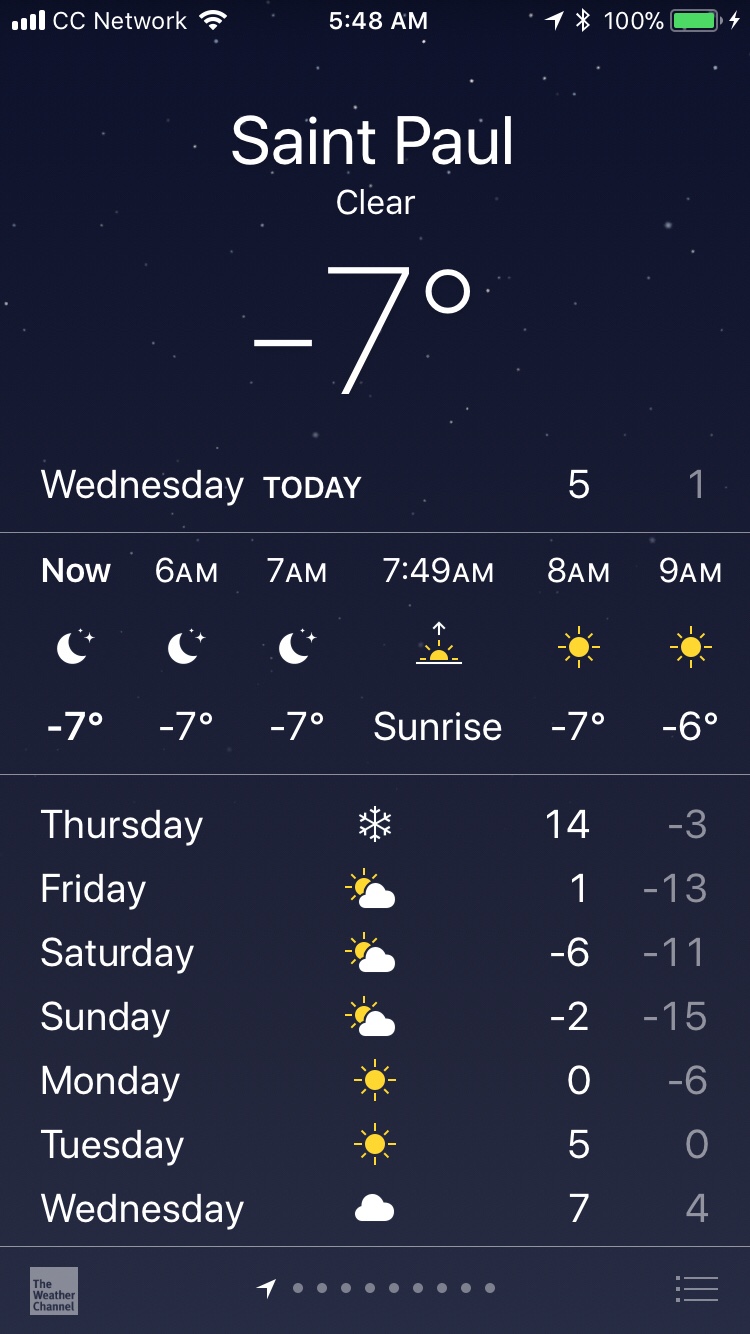Open the city list menu
This screenshot has height=1334, width=750.
[696, 1289]
